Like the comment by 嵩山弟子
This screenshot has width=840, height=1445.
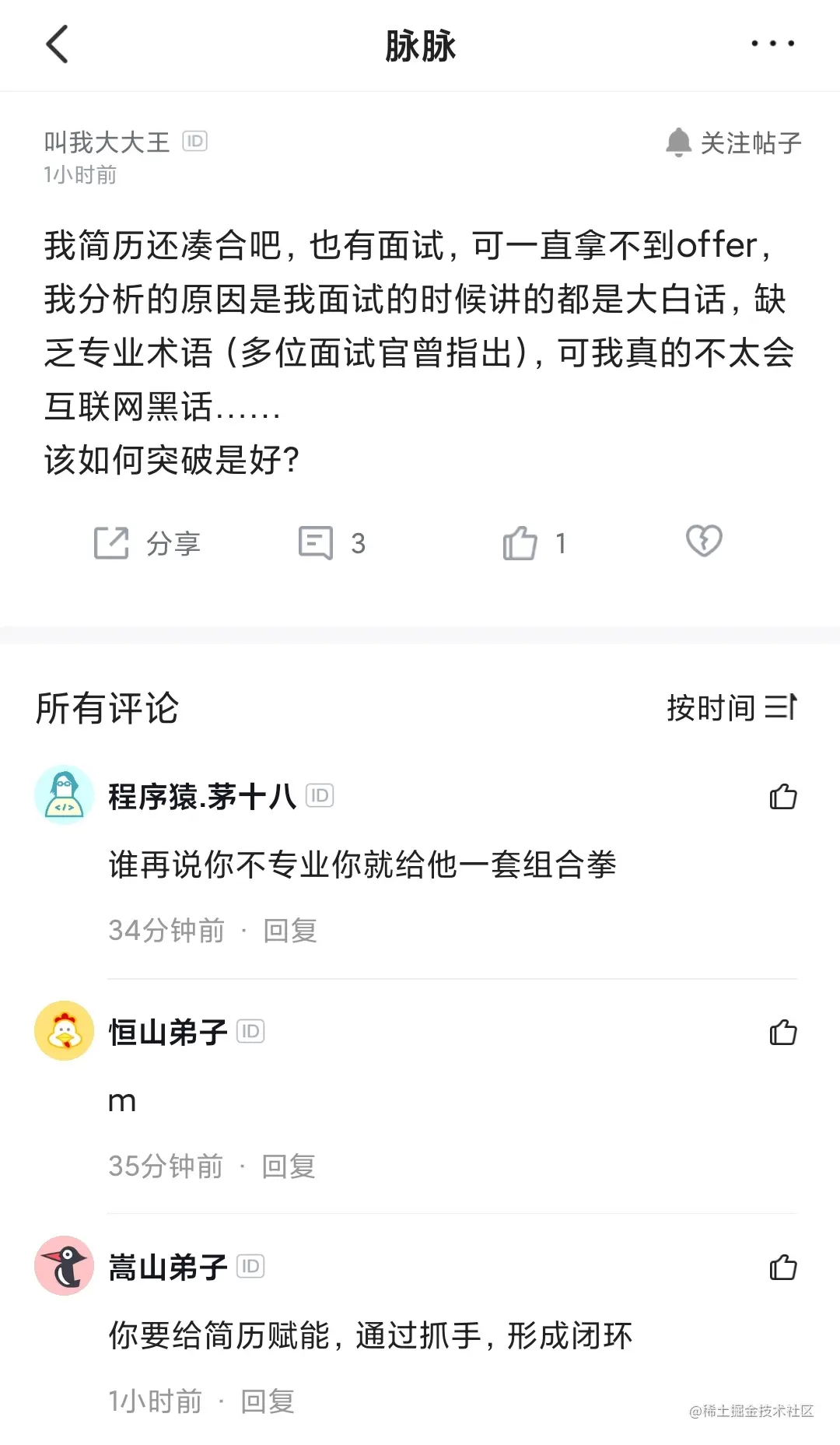pos(782,1268)
